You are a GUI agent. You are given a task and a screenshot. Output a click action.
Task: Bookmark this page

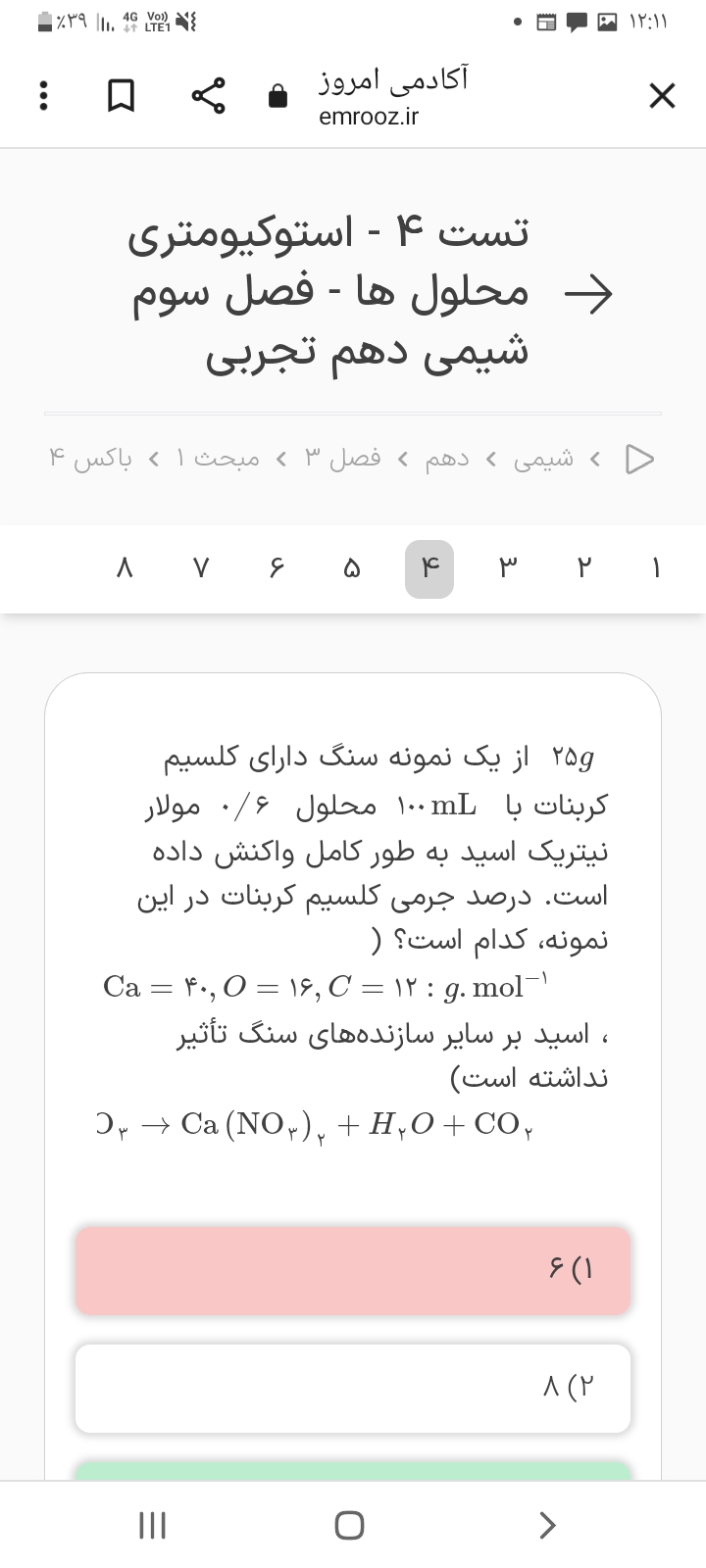[x=121, y=96]
